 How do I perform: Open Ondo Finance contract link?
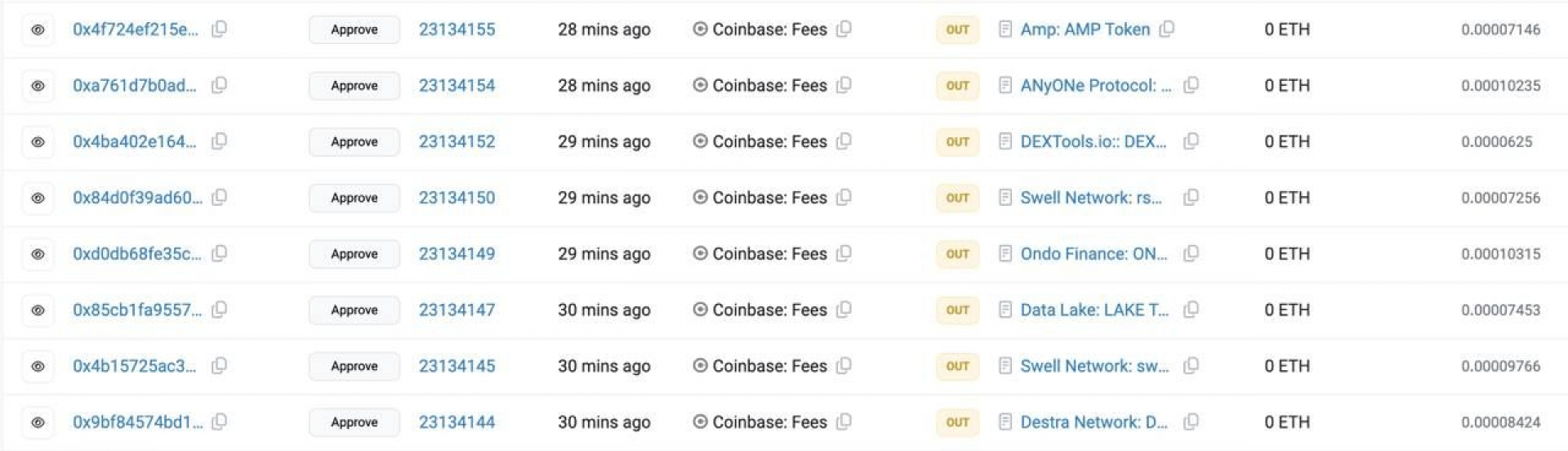tap(1093, 254)
